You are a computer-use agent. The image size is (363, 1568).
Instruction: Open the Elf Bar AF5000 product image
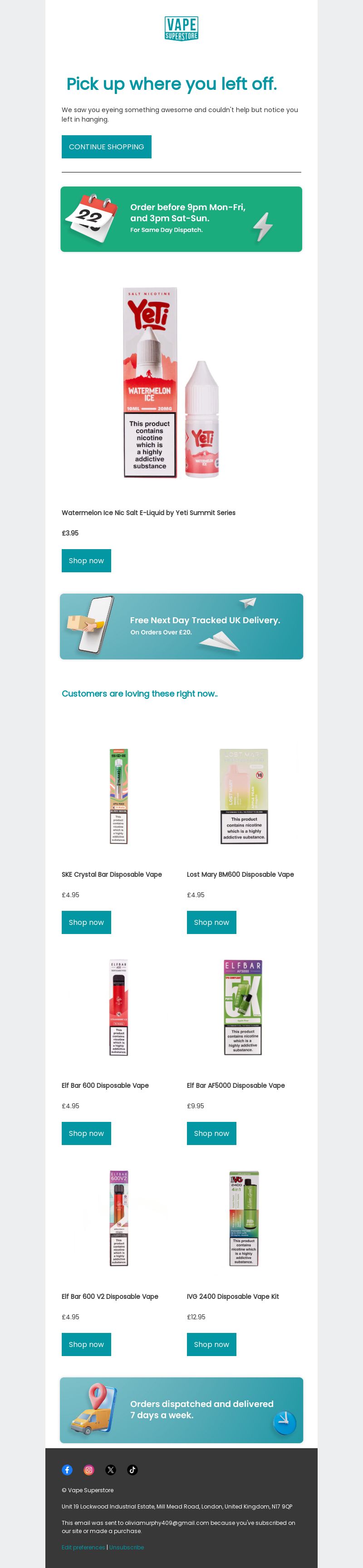point(243,1008)
